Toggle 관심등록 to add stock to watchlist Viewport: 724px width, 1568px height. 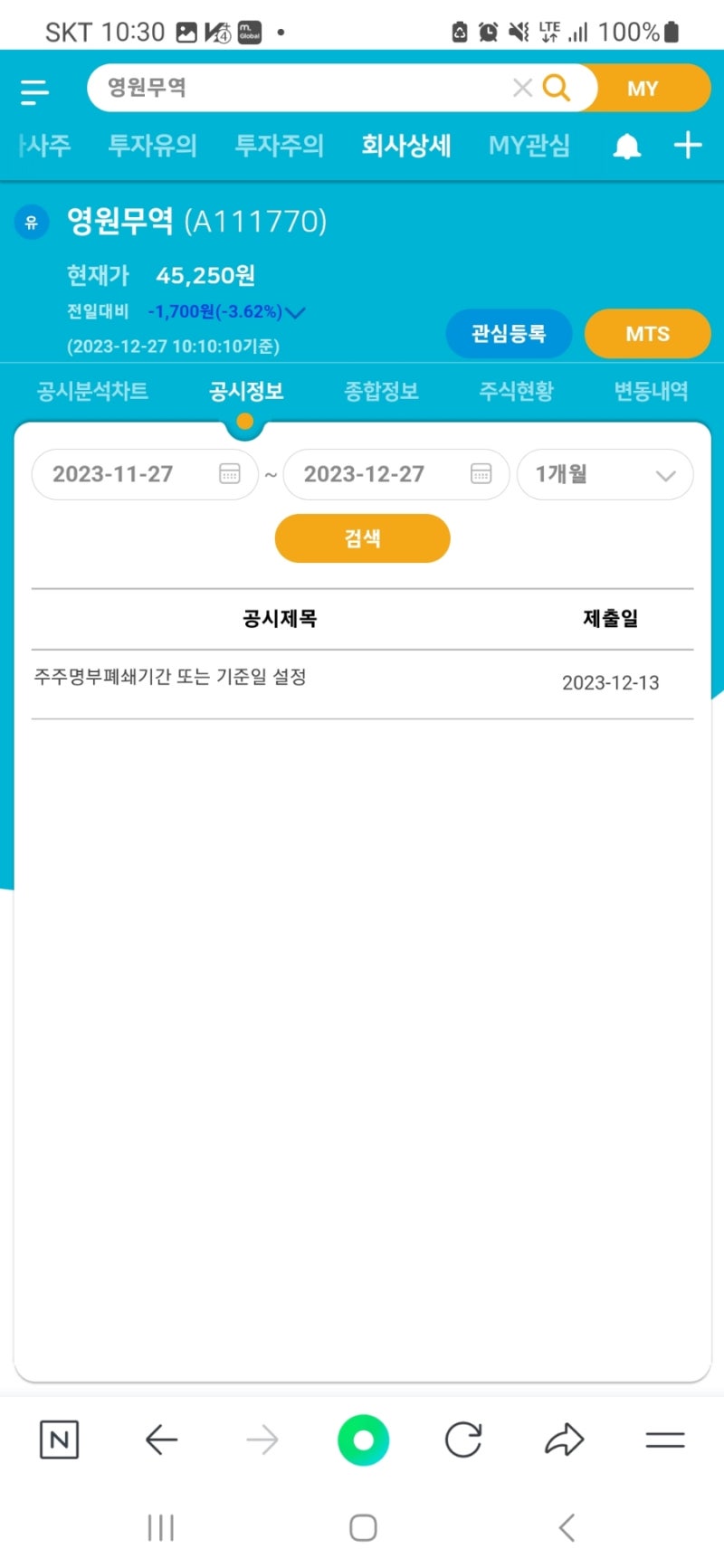[509, 333]
